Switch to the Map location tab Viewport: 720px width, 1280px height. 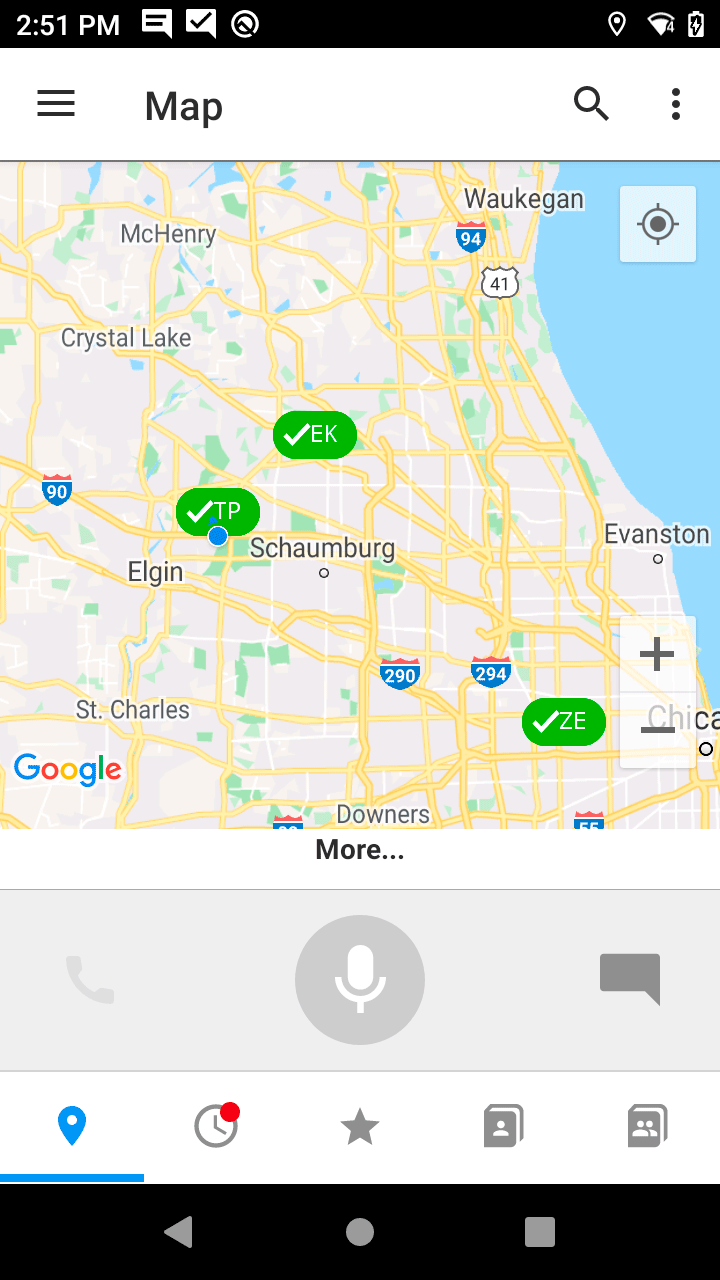click(72, 1127)
